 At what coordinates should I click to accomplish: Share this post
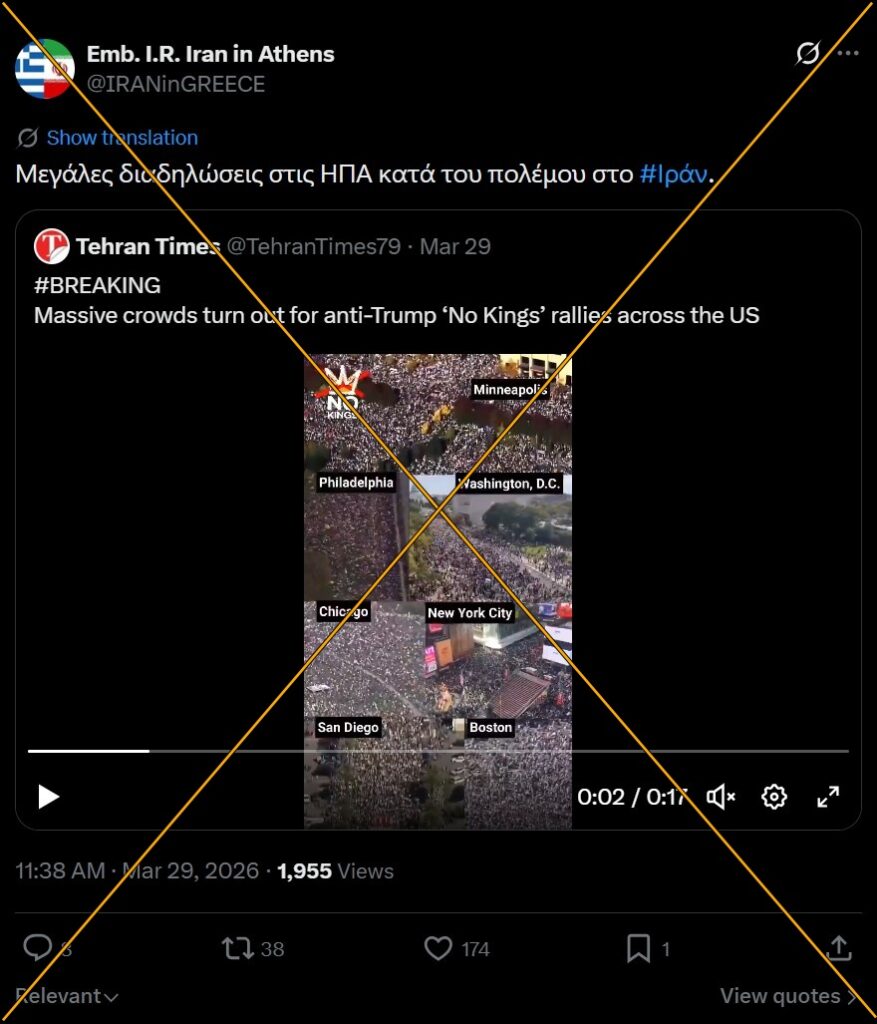click(x=838, y=948)
